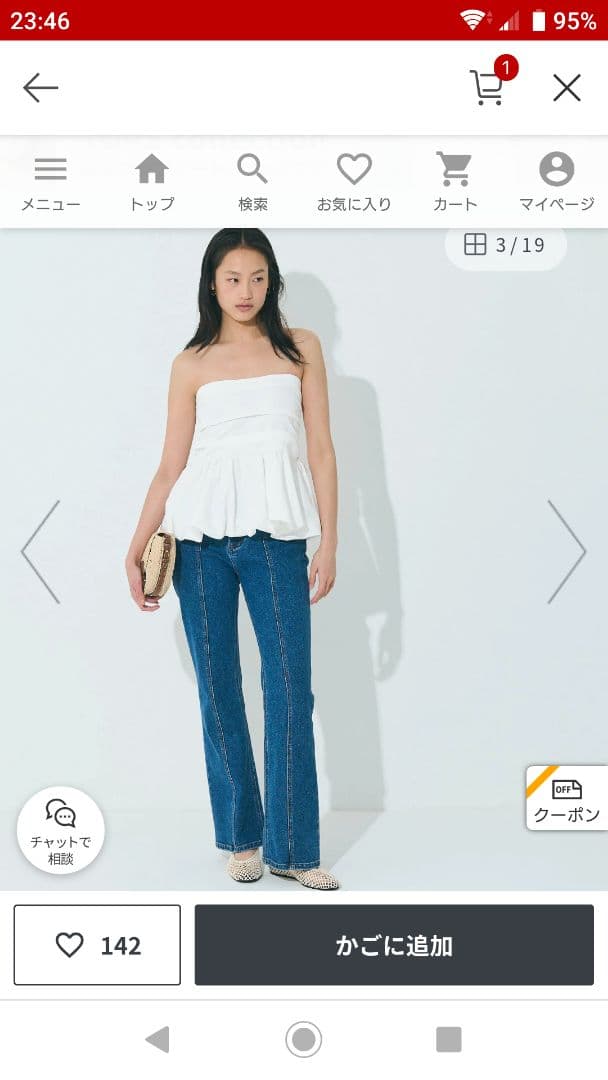Favorite this item with the 142 heart button

pyautogui.click(x=97, y=945)
